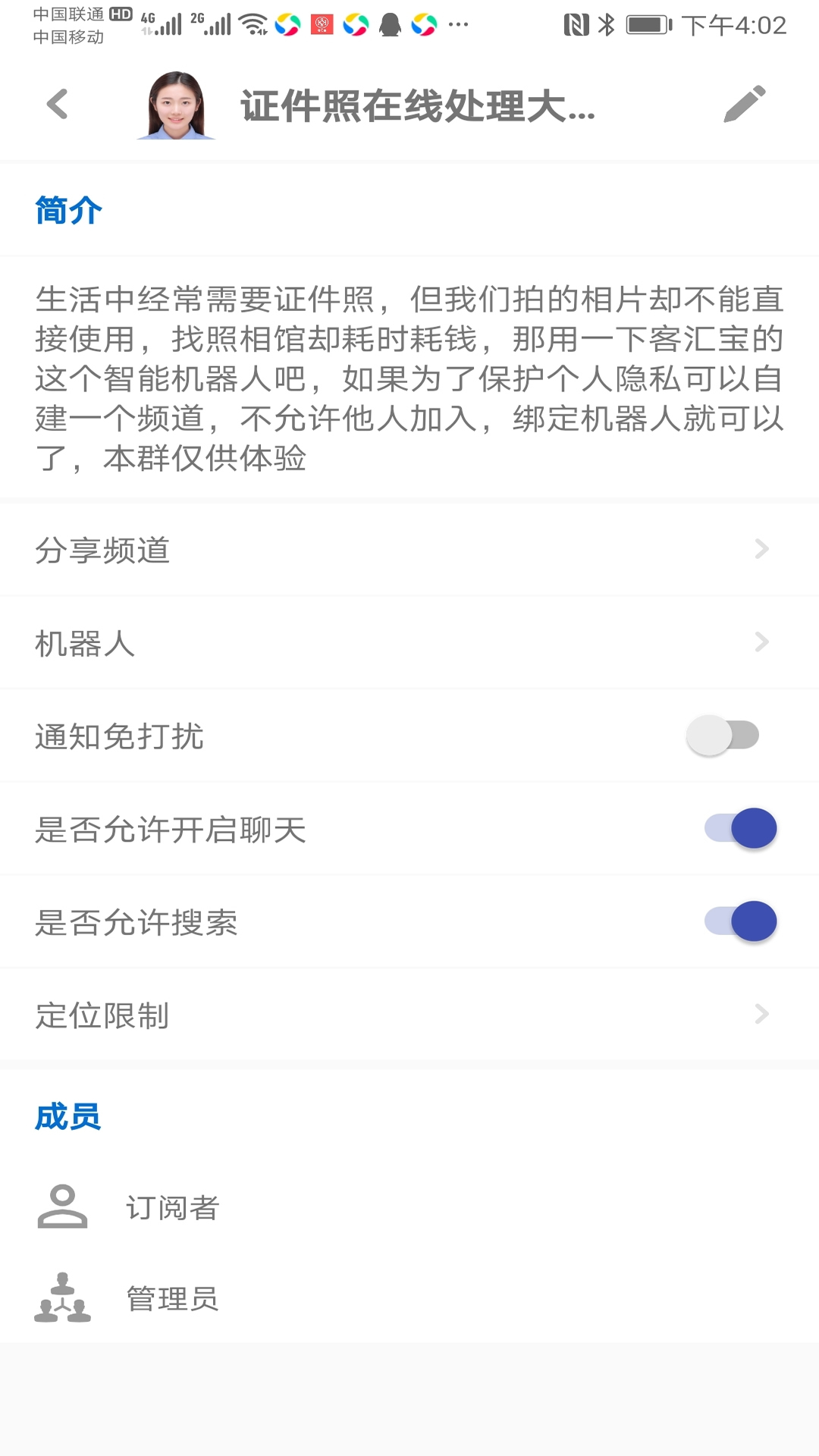This screenshot has width=819, height=1456.
Task: Open 机器人 settings via its arrow
Action: tap(762, 642)
